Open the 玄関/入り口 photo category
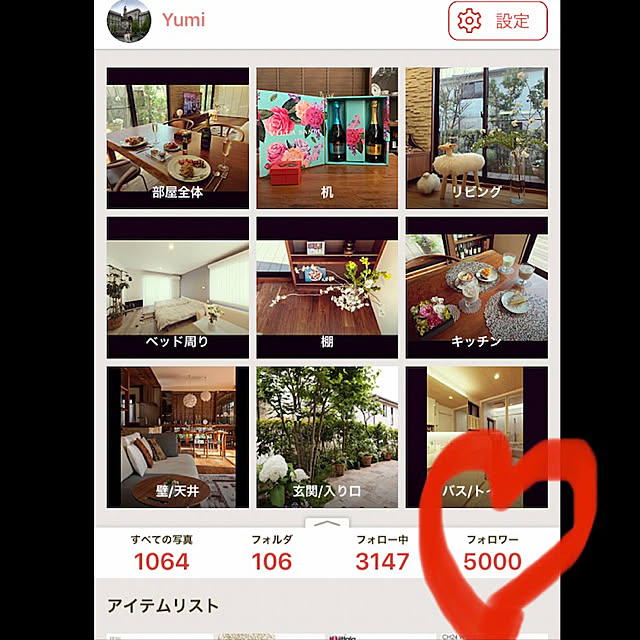Image resolution: width=640 pixels, height=640 pixels. (327, 437)
